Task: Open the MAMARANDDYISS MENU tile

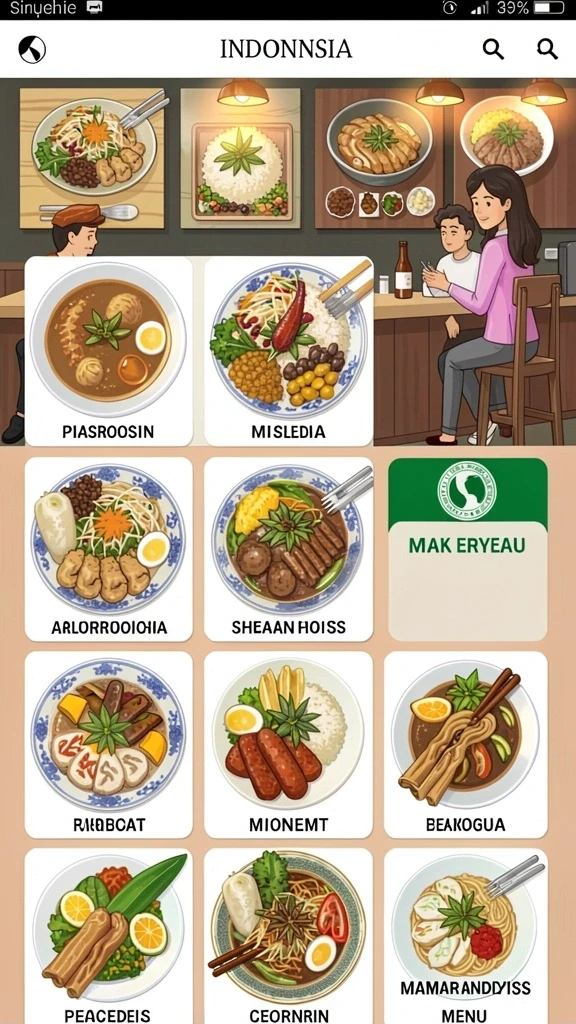Action: tap(466, 936)
